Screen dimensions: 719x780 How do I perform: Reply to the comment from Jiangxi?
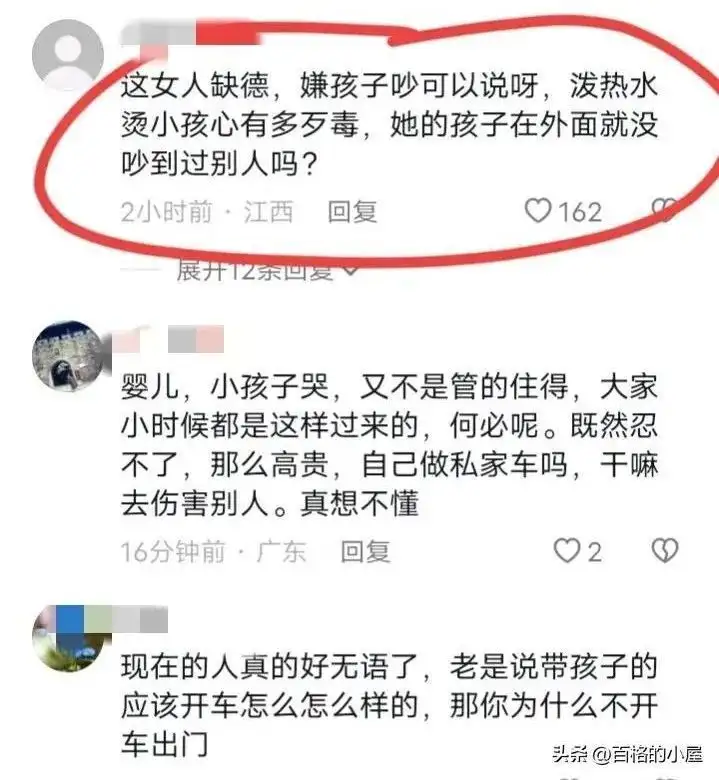coord(352,211)
